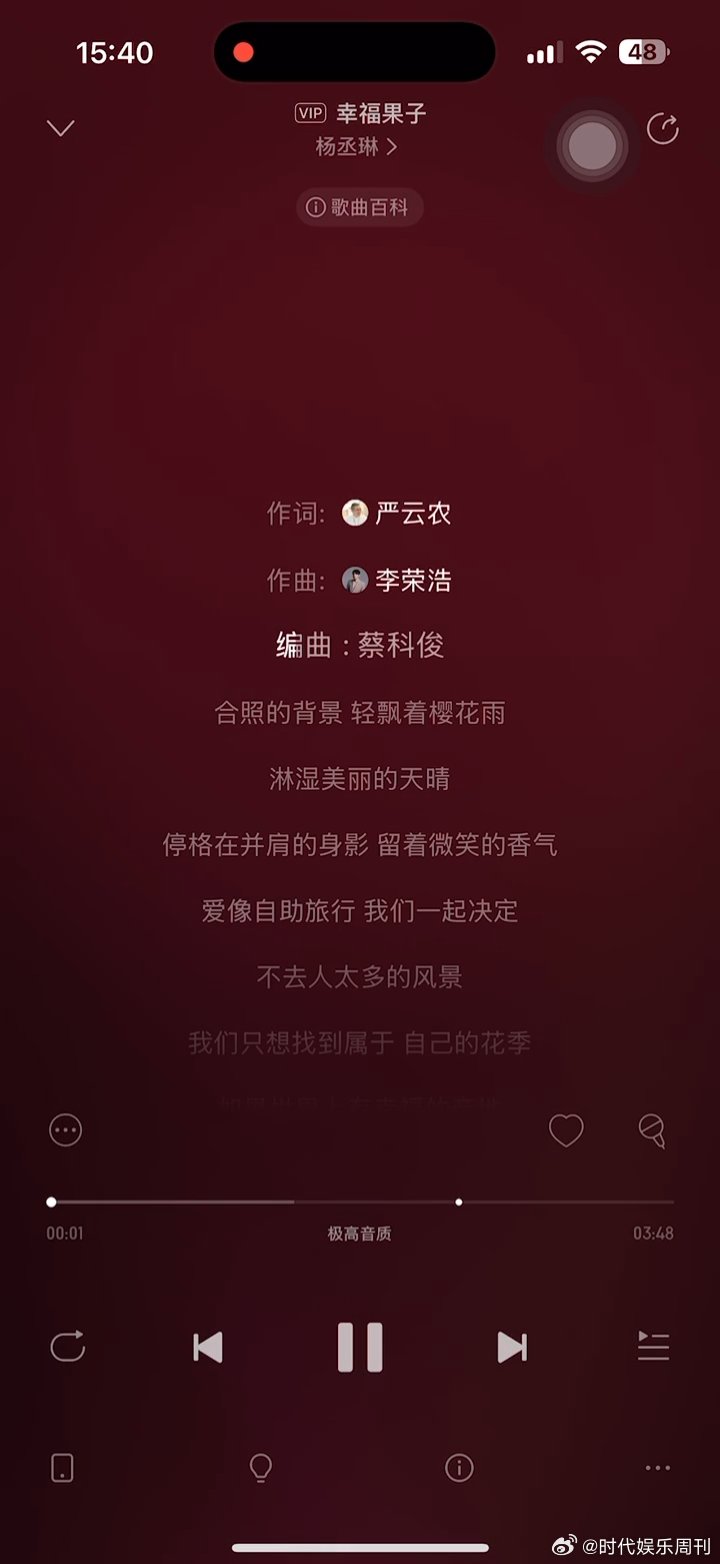The image size is (720, 1564).
Task: Open the song sharing arrow icon at top right
Action: [663, 130]
